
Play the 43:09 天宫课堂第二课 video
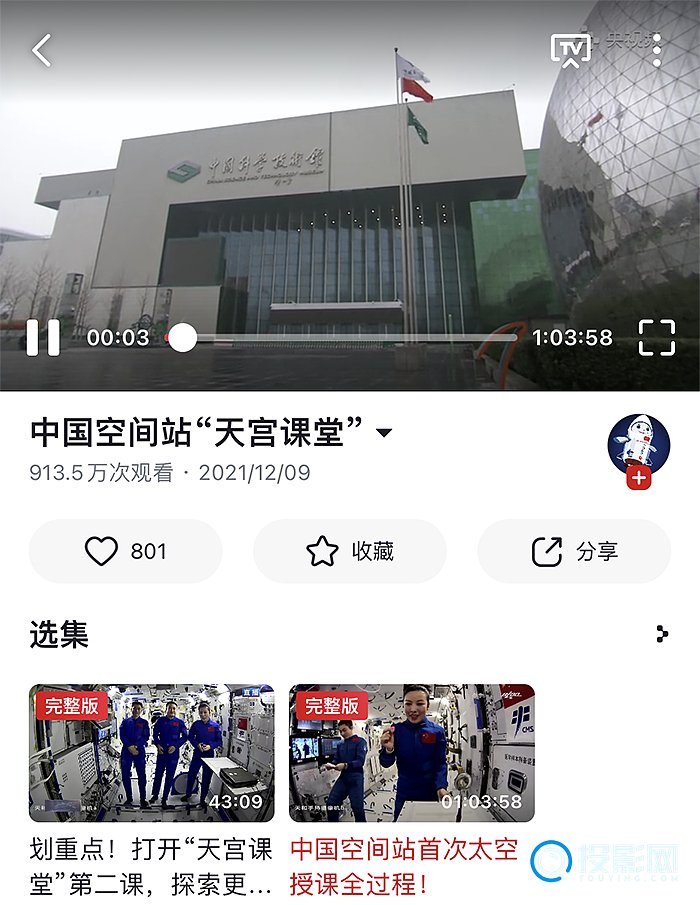point(152,752)
